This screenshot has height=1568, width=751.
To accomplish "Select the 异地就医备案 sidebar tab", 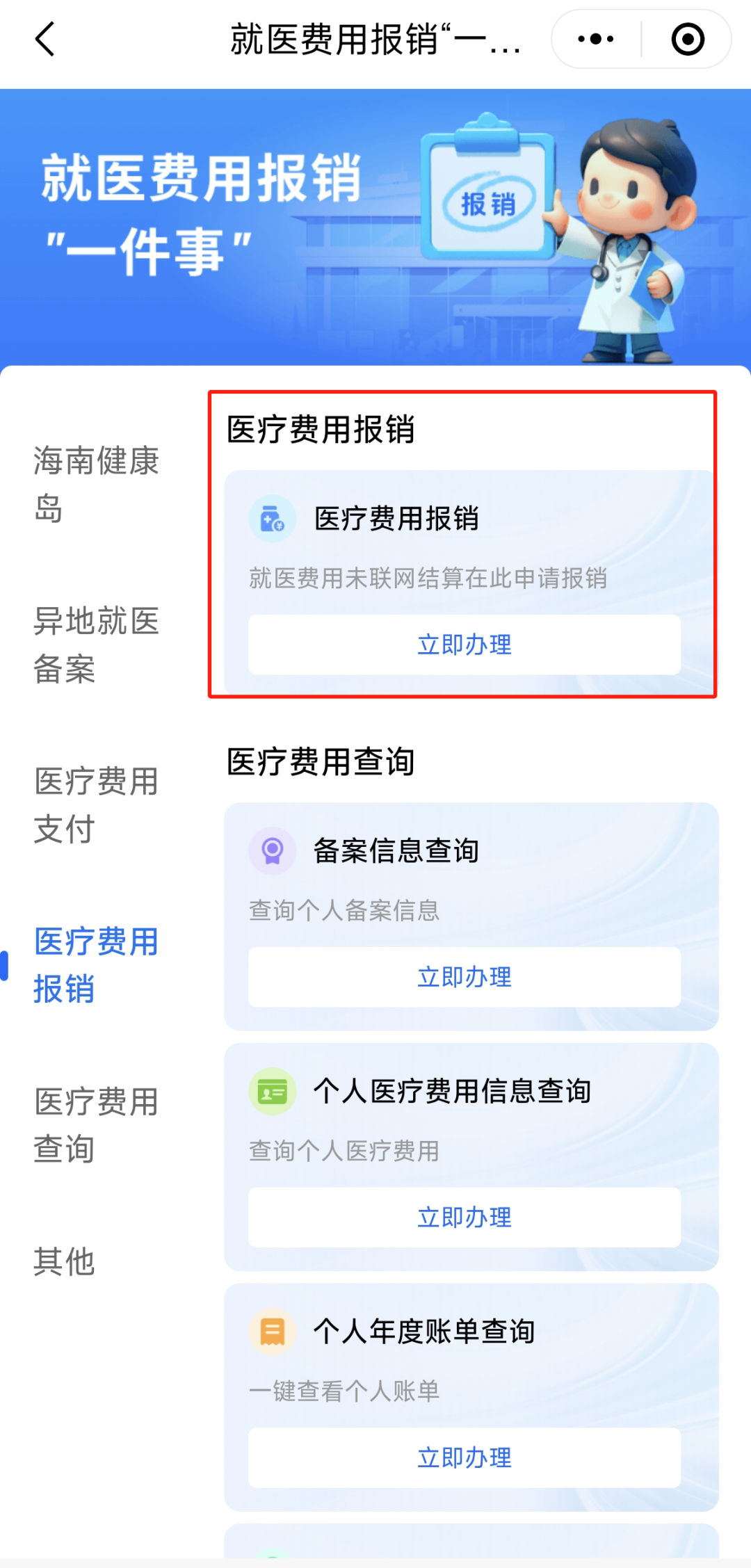I will [97, 645].
